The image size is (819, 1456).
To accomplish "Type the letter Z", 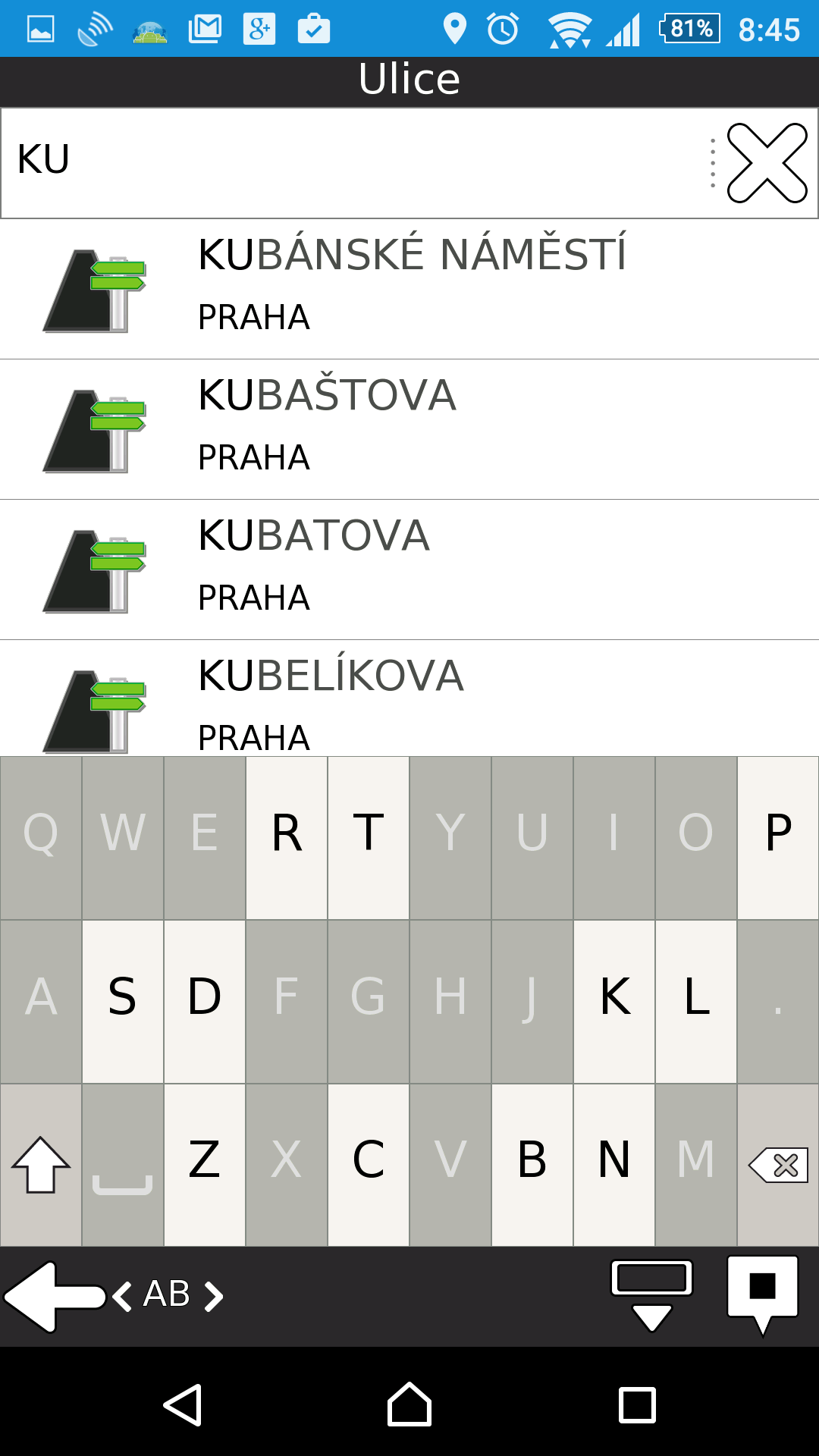I will tap(205, 1165).
